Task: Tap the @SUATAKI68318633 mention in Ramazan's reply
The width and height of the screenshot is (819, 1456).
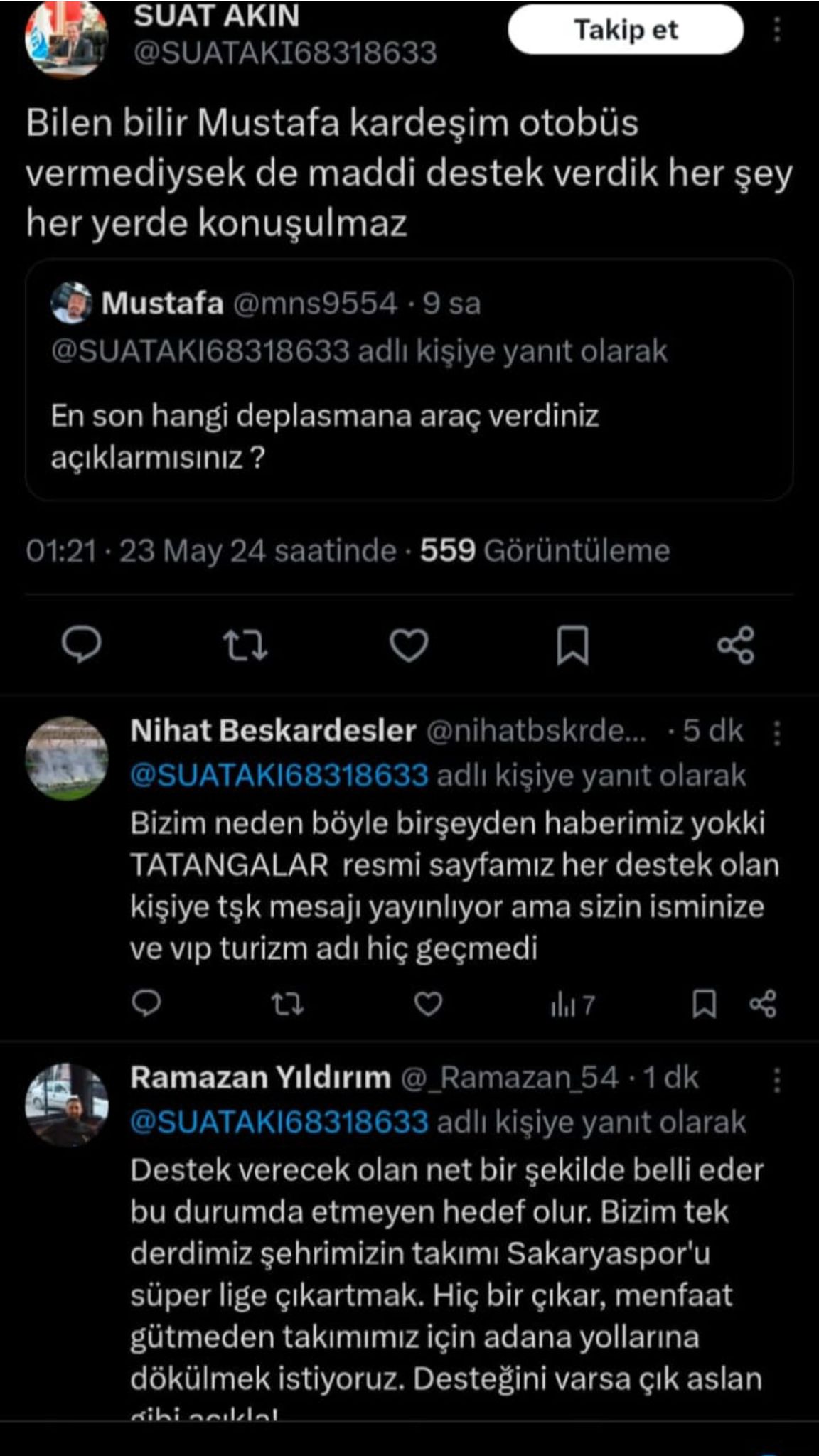Action: [x=279, y=1123]
